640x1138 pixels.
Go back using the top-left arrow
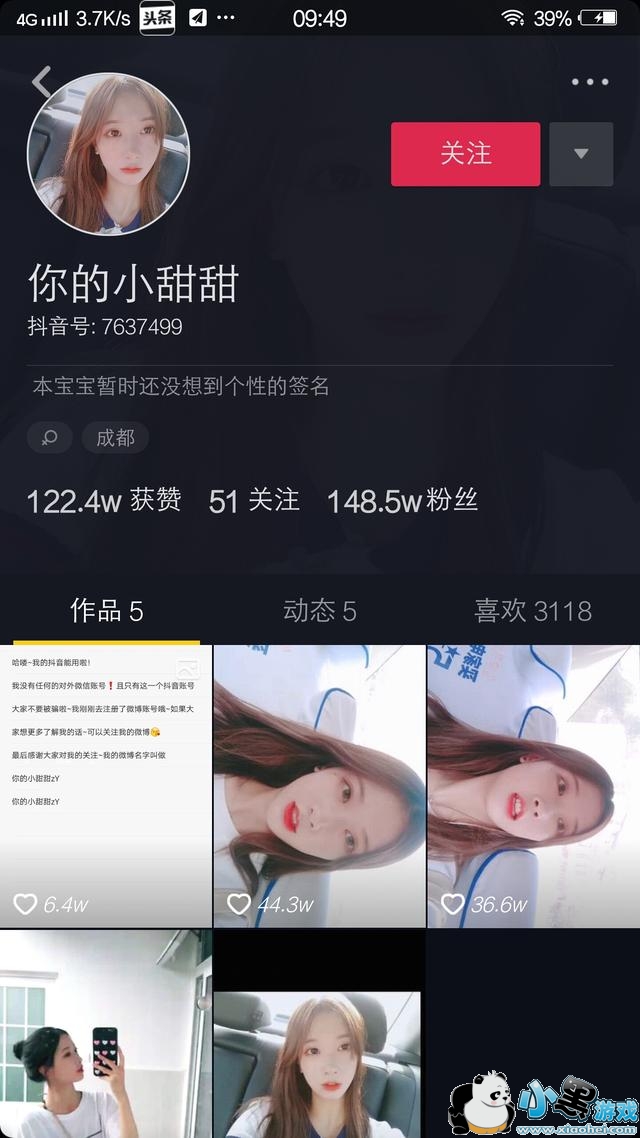[41, 82]
